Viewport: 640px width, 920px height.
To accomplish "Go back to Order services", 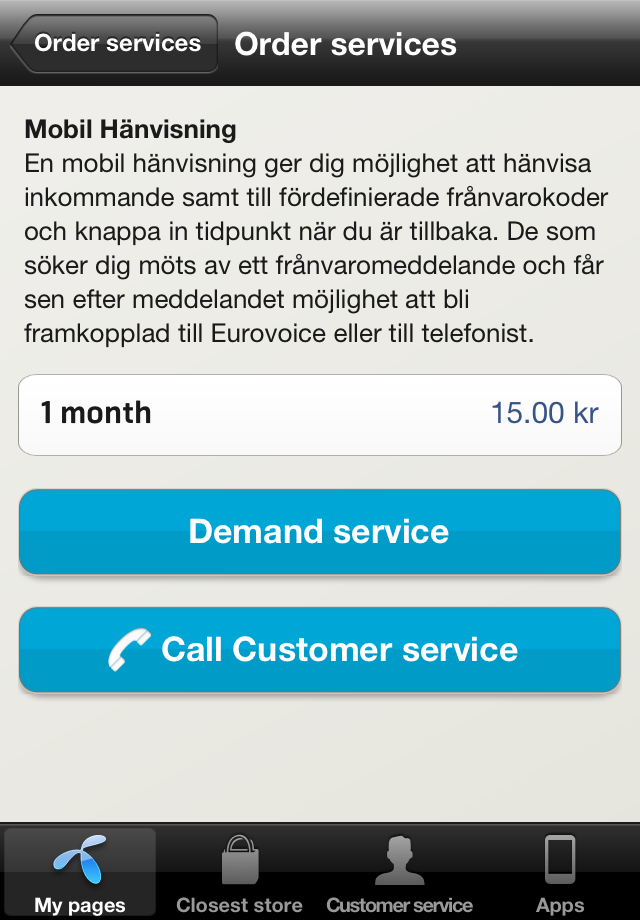I will click(114, 44).
